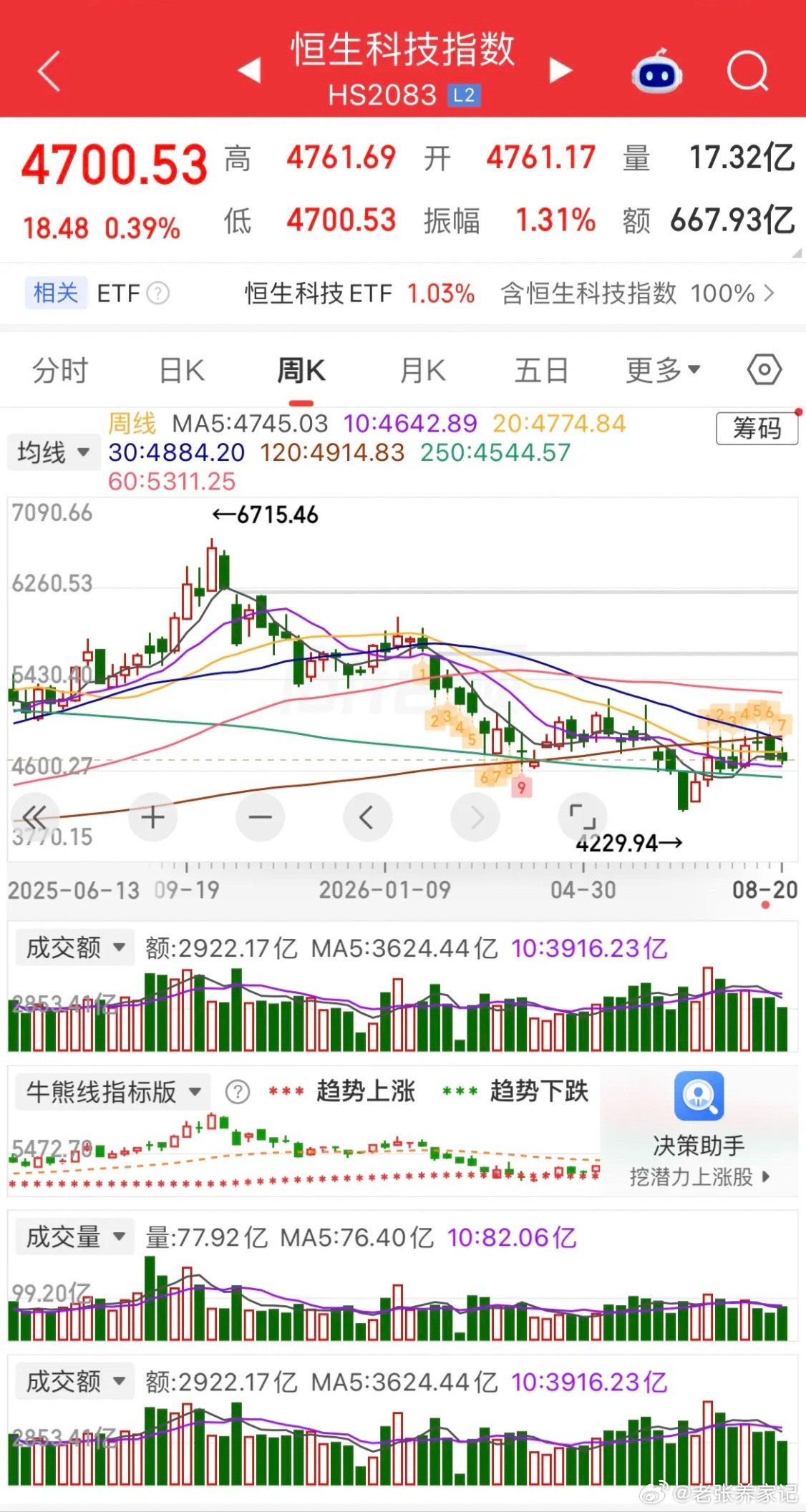The image size is (806, 1512).
Task: Open the 成交量 indicator dropdown
Action: (75, 1237)
